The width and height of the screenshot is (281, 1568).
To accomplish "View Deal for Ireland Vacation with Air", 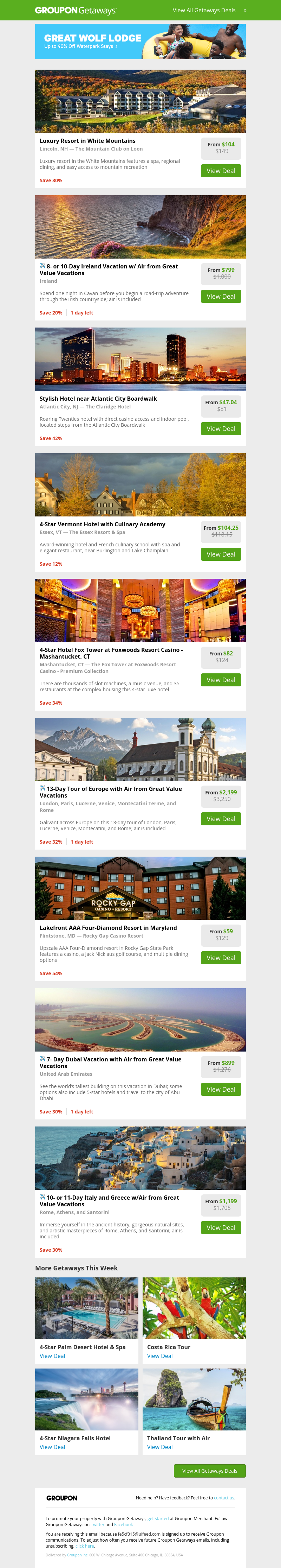I will (221, 297).
